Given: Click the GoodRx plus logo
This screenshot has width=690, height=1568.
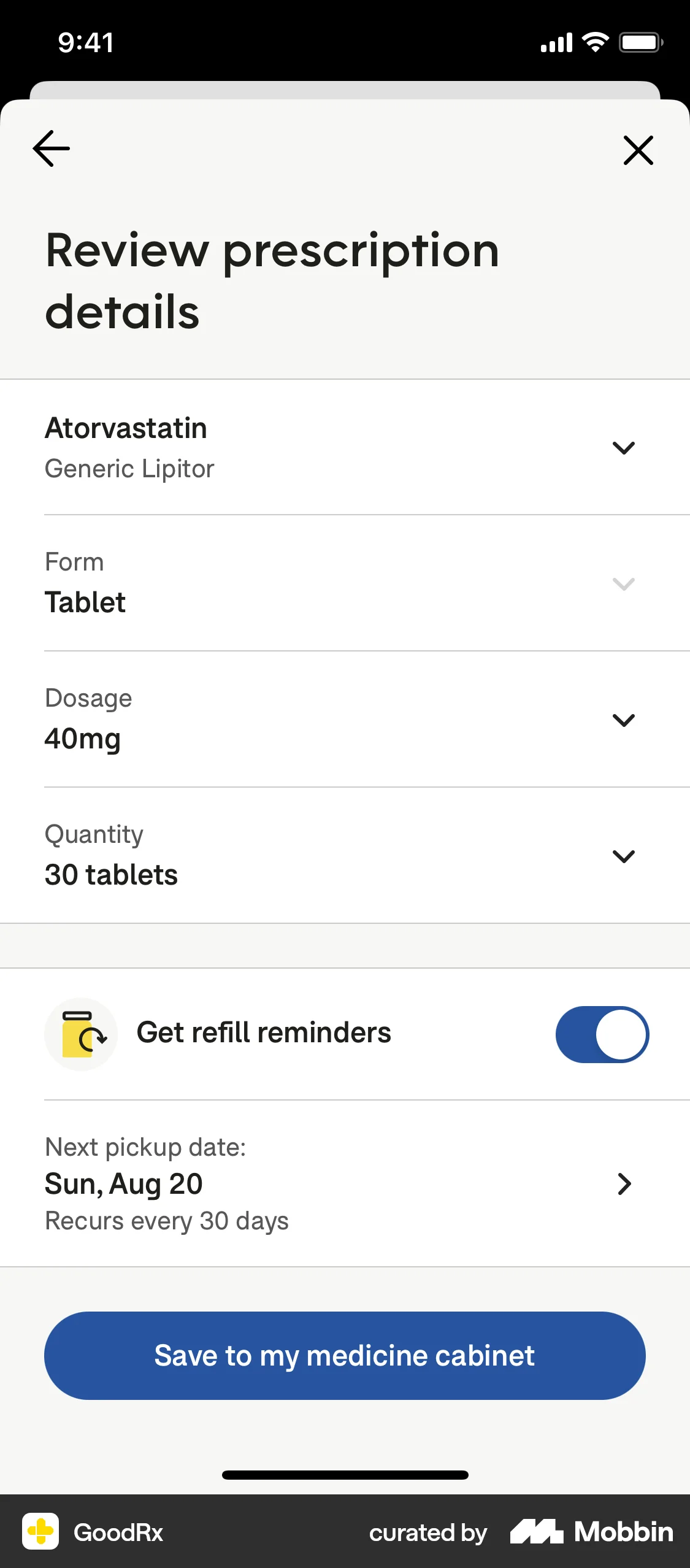Looking at the screenshot, I should 39,1532.
